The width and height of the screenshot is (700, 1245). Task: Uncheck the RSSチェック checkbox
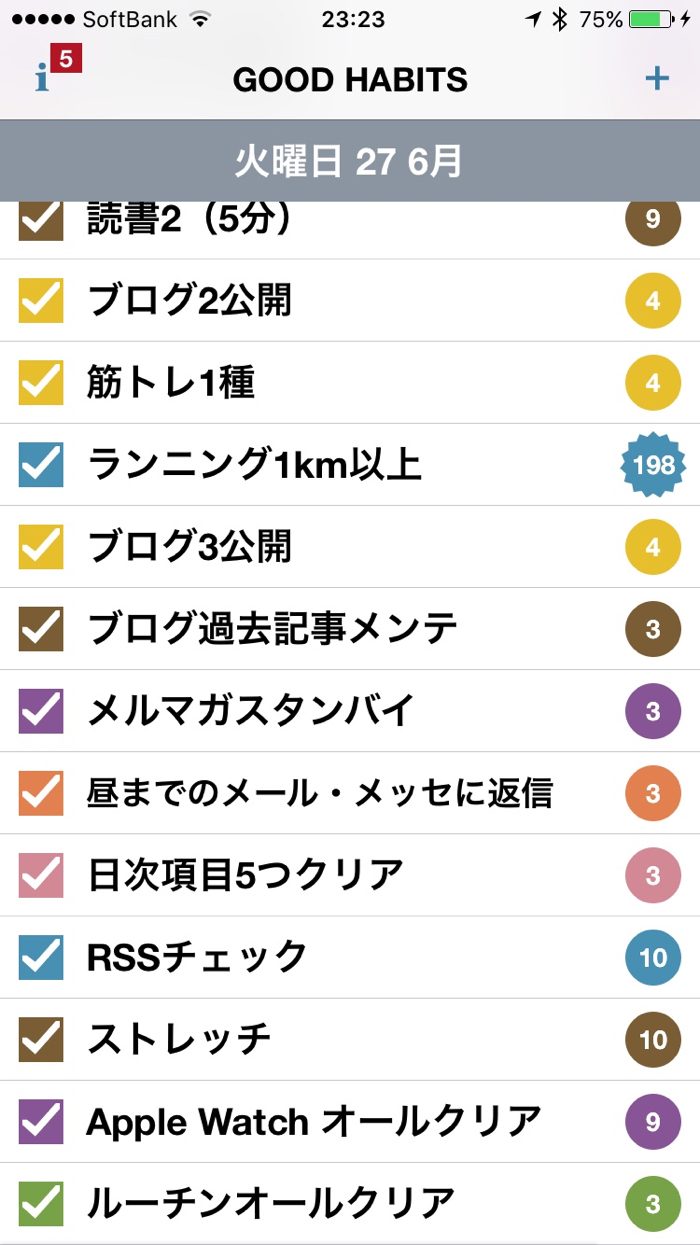[x=41, y=957]
